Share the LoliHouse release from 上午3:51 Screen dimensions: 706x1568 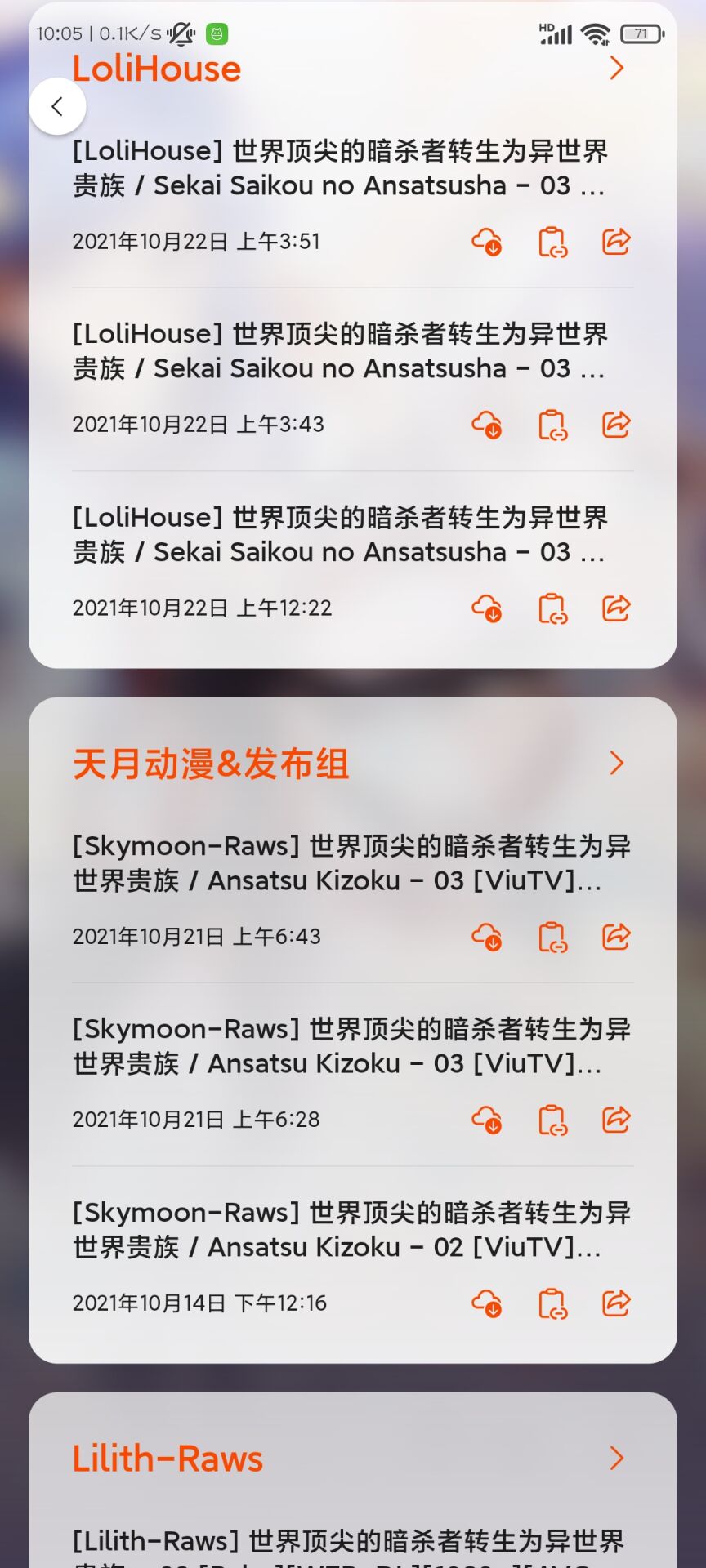616,242
